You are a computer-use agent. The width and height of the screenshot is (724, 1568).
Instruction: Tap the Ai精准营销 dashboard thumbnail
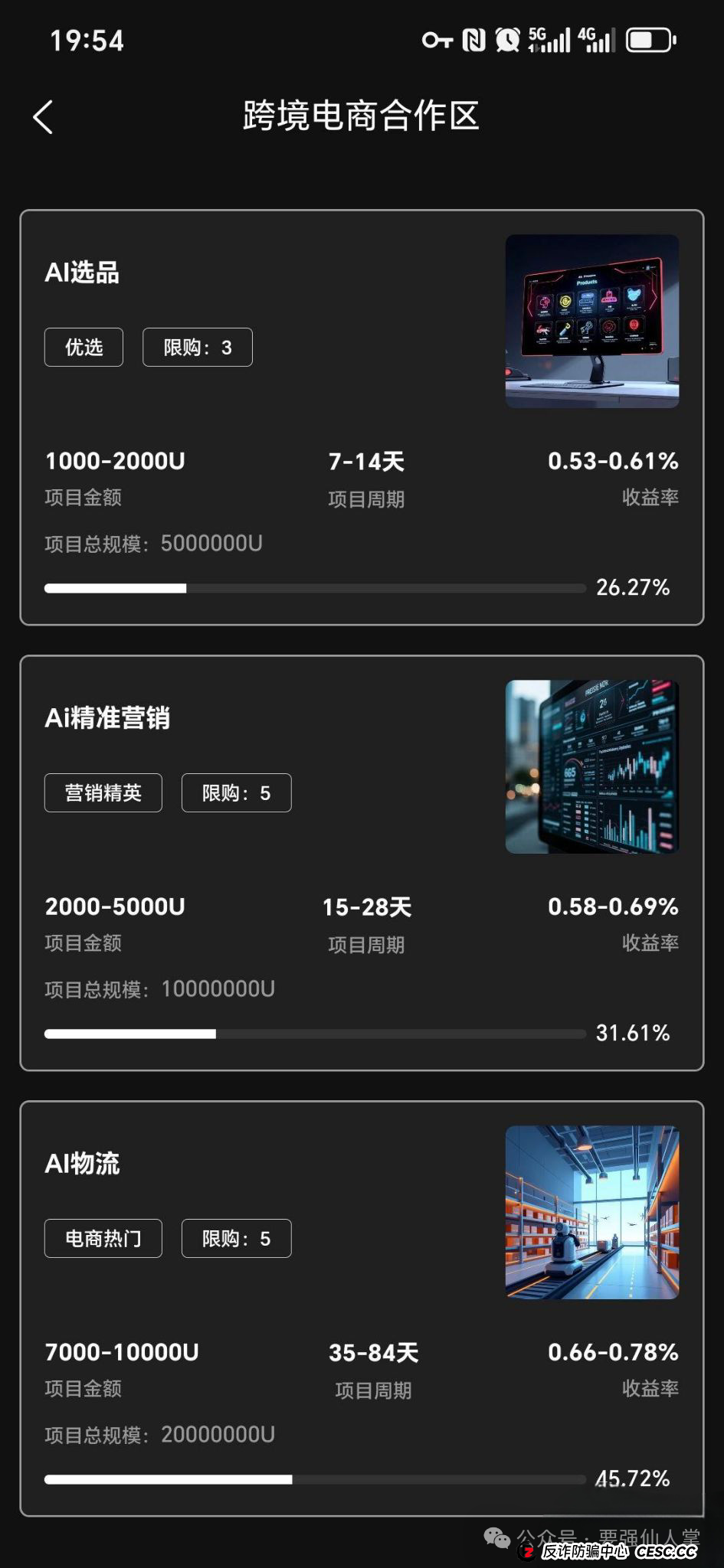[591, 766]
